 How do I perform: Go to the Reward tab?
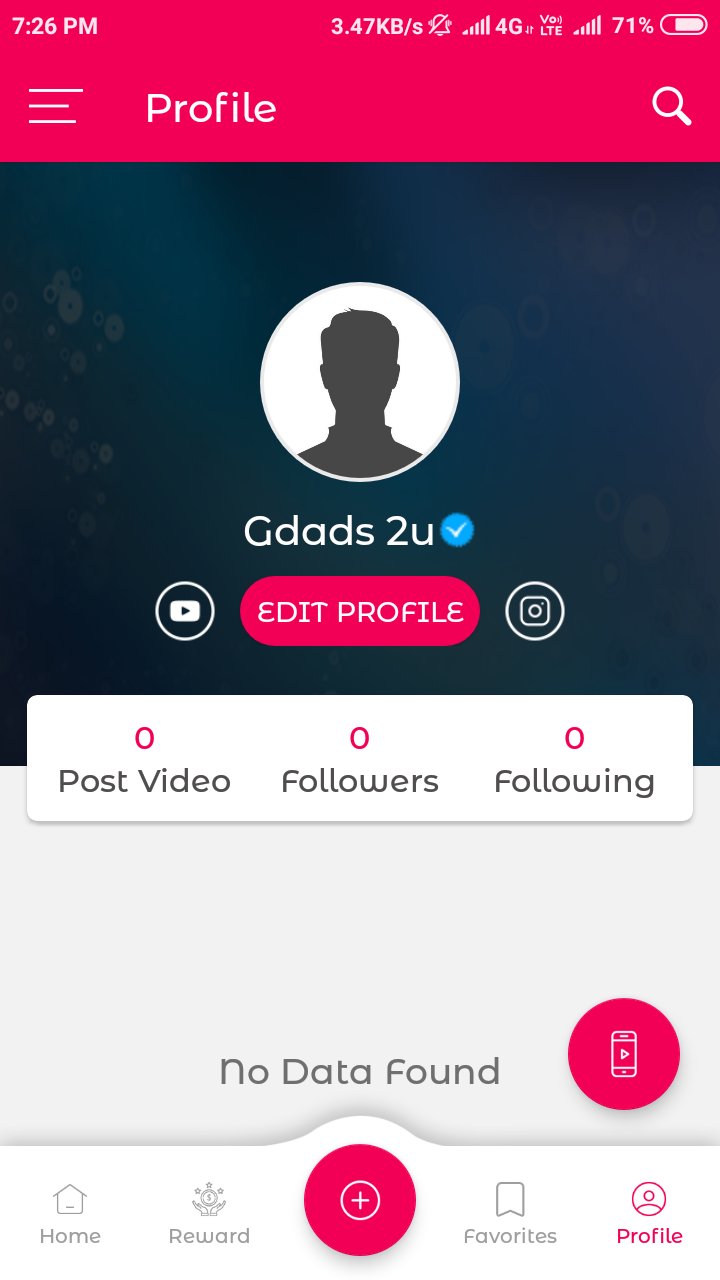pyautogui.click(x=209, y=1213)
